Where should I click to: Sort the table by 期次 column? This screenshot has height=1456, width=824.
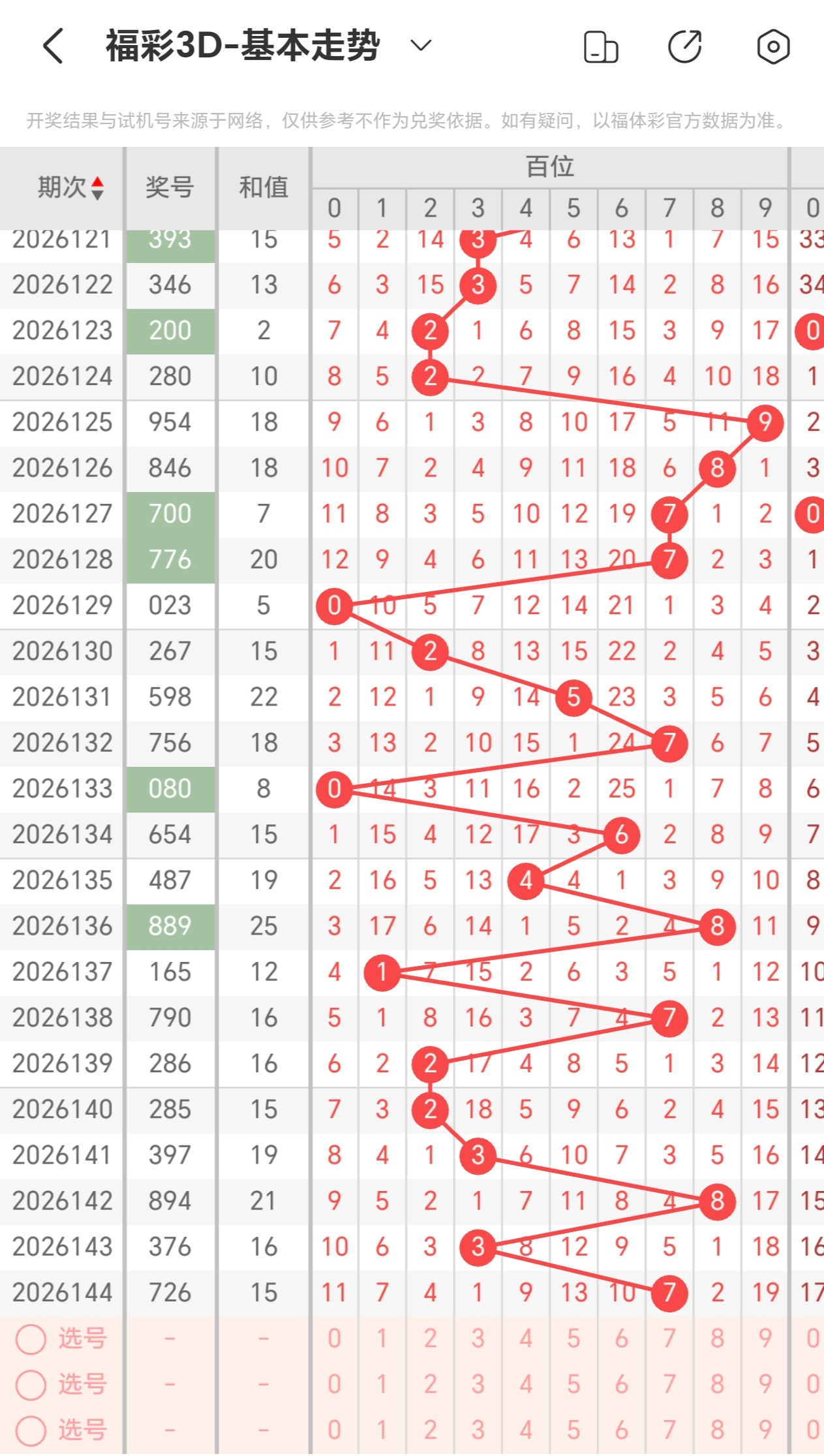(x=70, y=188)
